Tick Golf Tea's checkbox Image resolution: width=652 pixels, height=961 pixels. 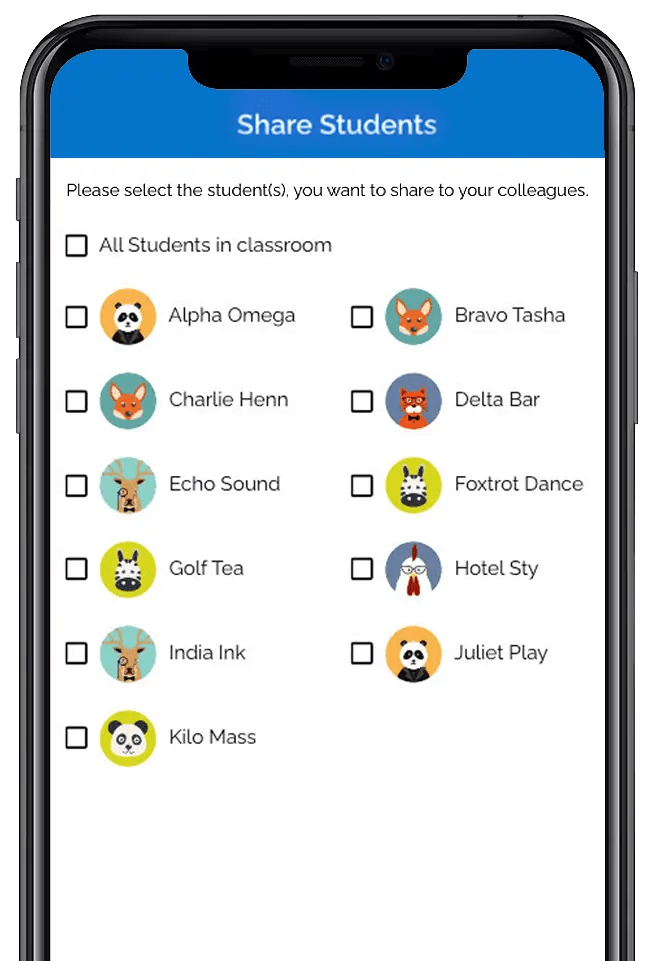[76, 569]
